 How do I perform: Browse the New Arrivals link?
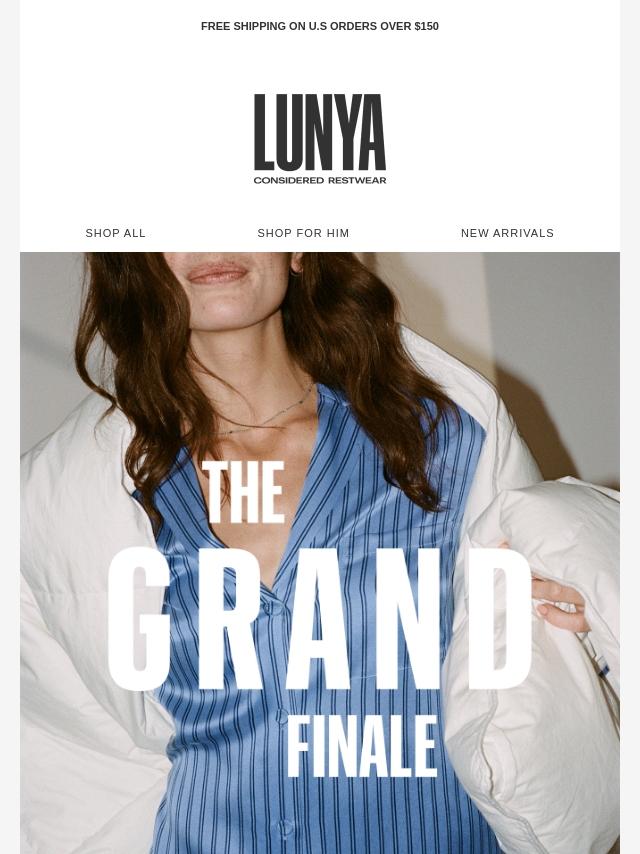(x=507, y=233)
